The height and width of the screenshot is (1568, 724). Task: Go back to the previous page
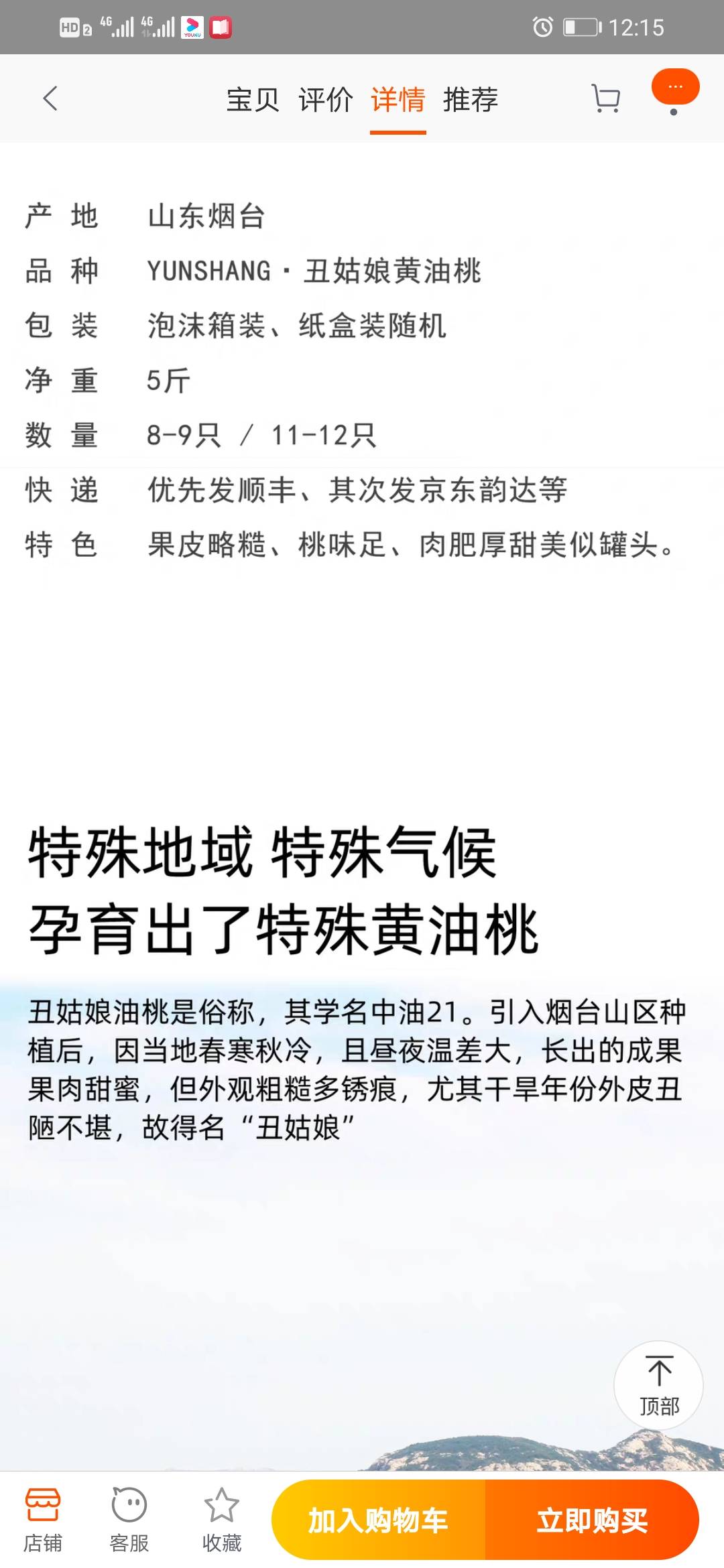50,99
